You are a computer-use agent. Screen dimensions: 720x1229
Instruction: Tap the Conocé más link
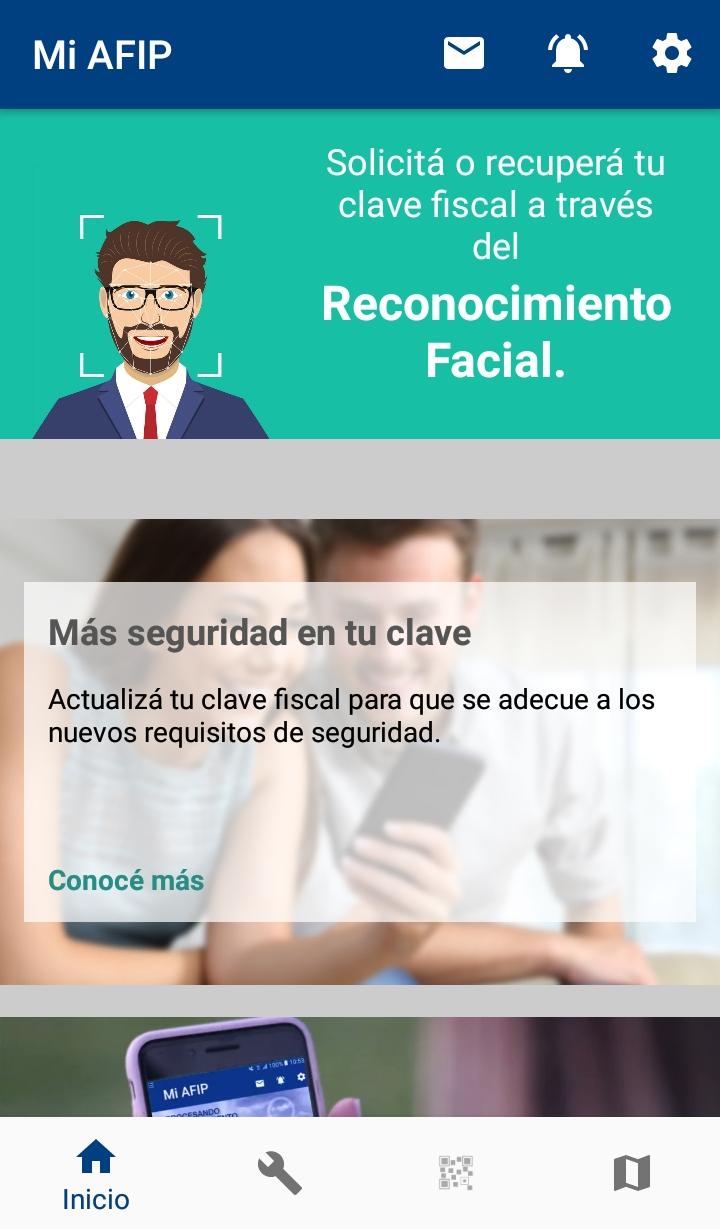[x=126, y=881]
